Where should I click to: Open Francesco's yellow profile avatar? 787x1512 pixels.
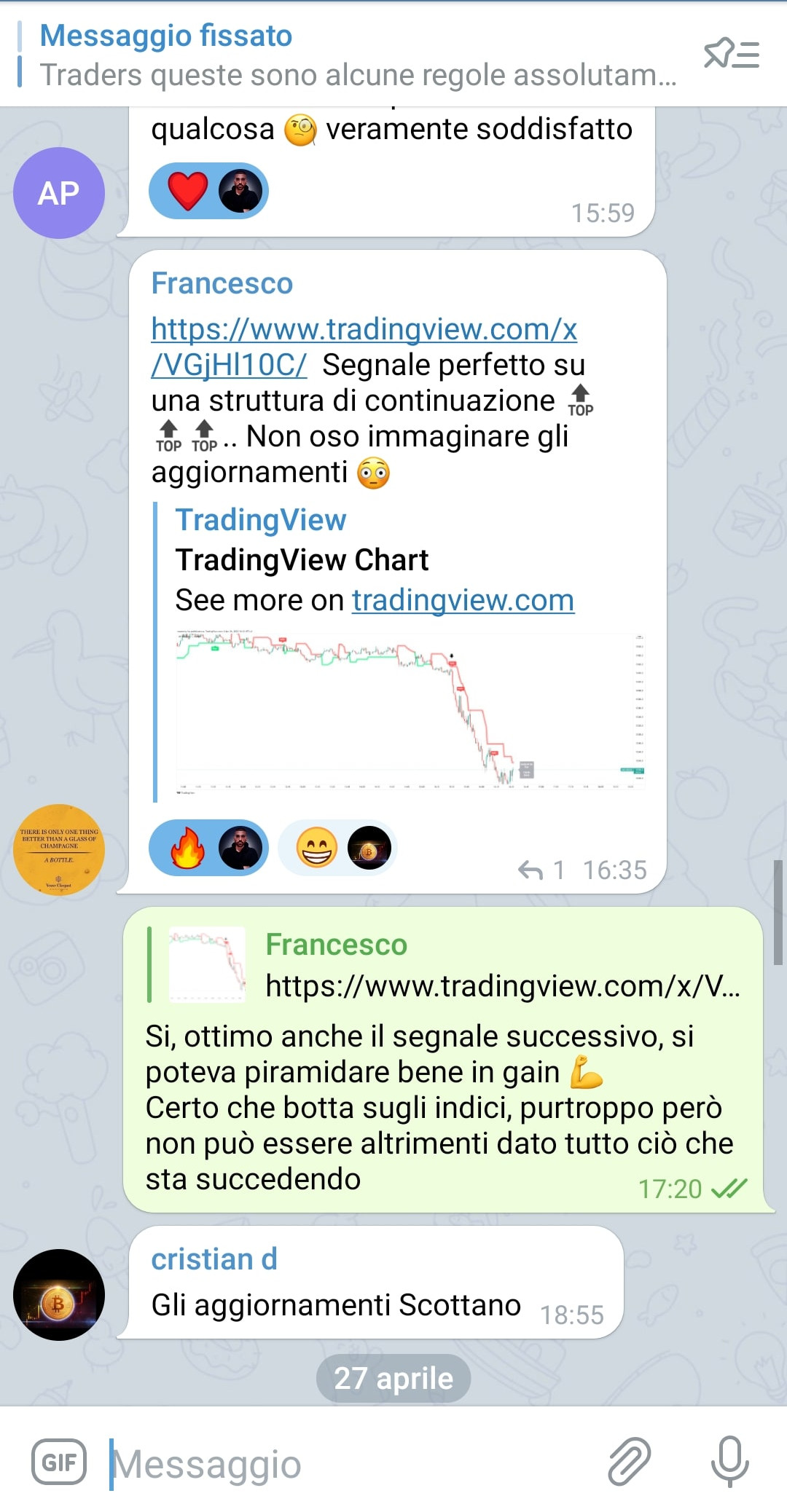59,850
